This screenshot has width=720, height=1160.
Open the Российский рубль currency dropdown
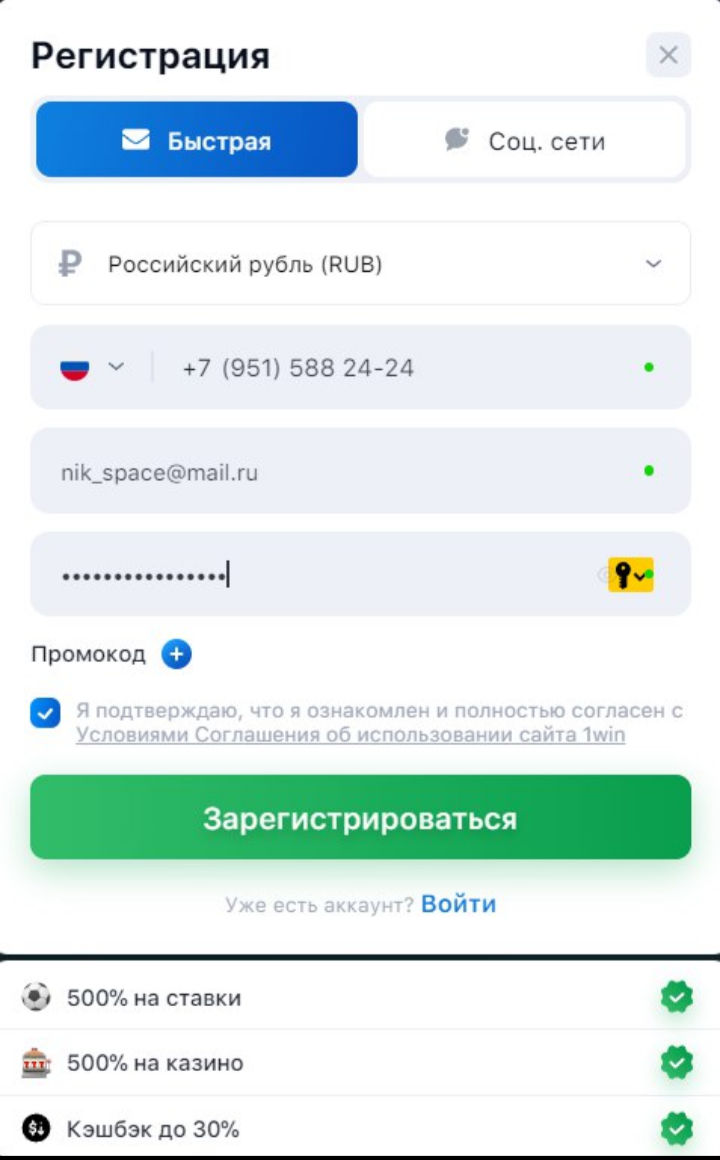pos(360,264)
